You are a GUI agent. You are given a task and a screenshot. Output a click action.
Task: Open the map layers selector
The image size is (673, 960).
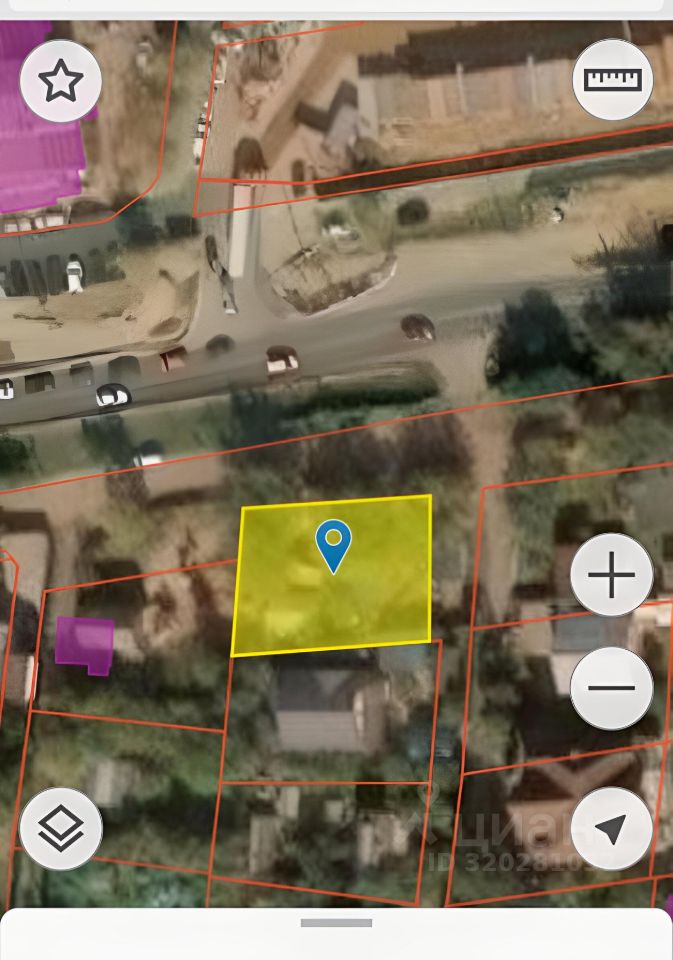(x=61, y=828)
